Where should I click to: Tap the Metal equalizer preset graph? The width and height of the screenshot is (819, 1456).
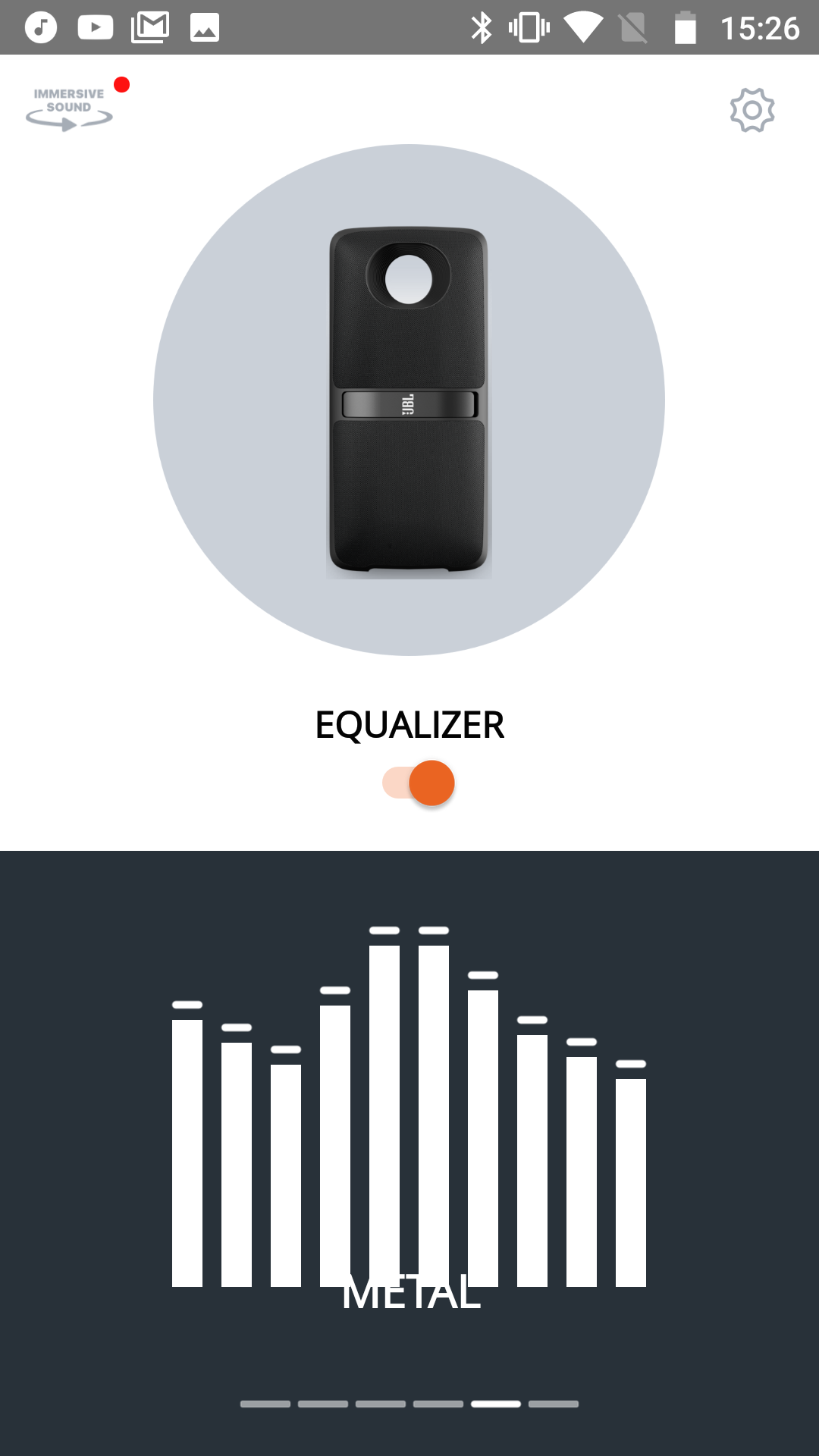coord(409,1107)
